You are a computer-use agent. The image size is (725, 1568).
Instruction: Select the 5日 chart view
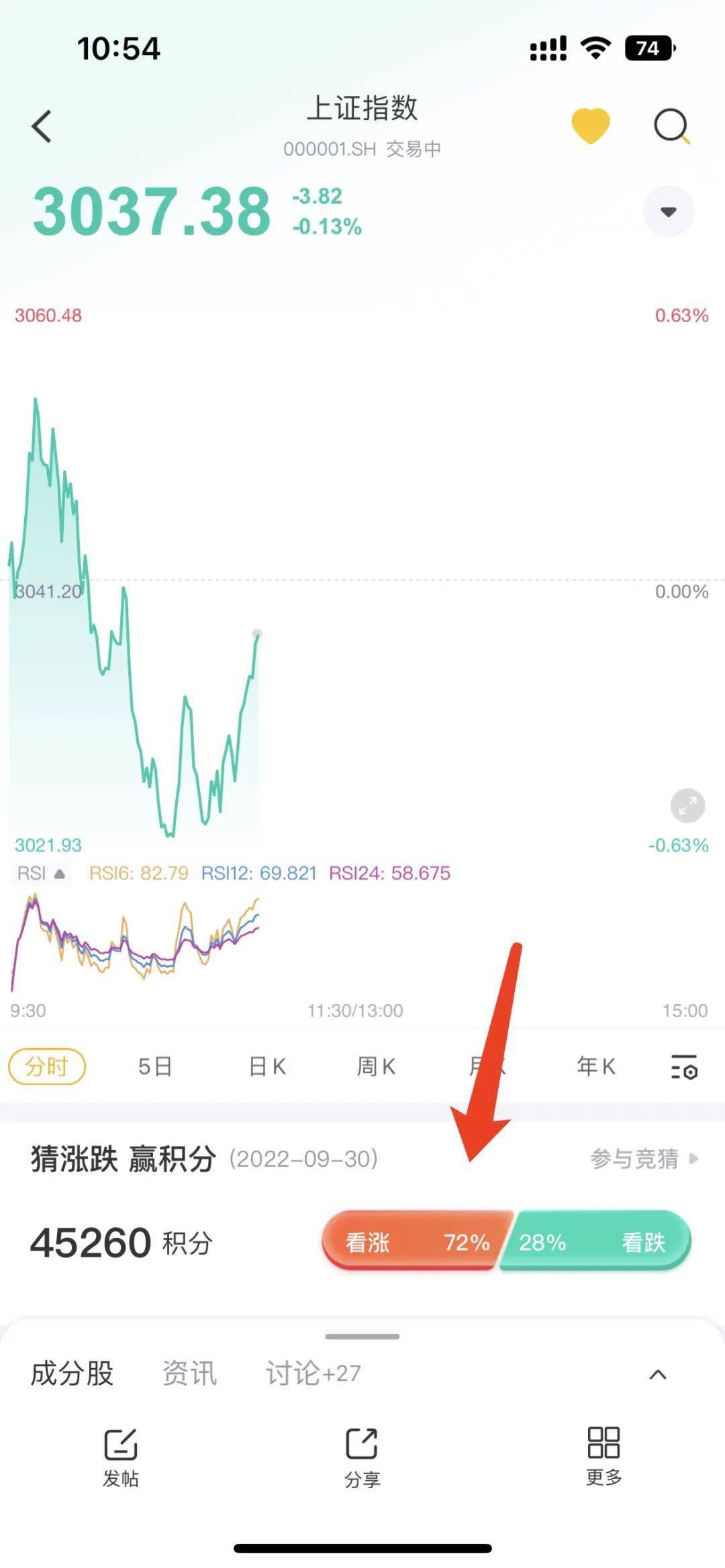click(x=153, y=1067)
